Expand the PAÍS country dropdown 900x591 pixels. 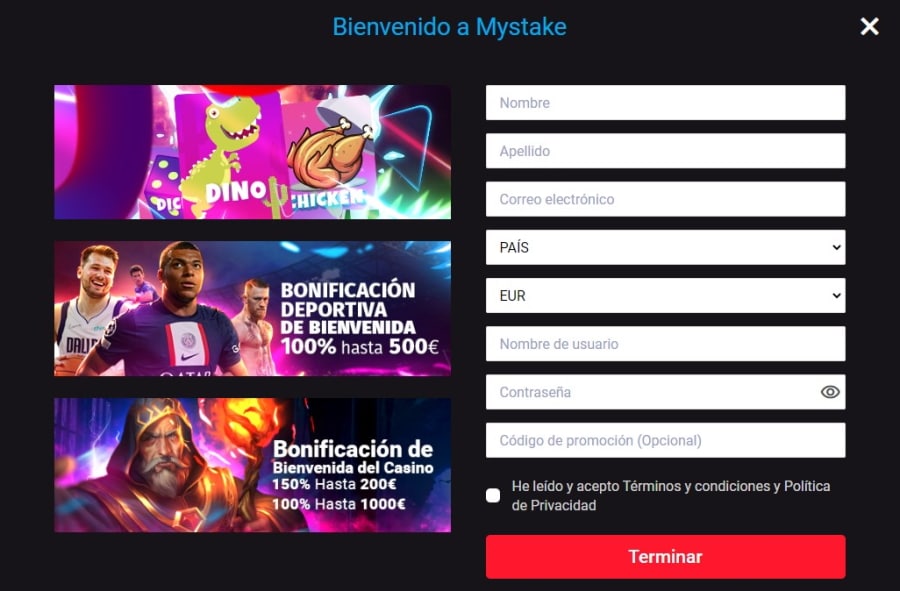tap(665, 247)
